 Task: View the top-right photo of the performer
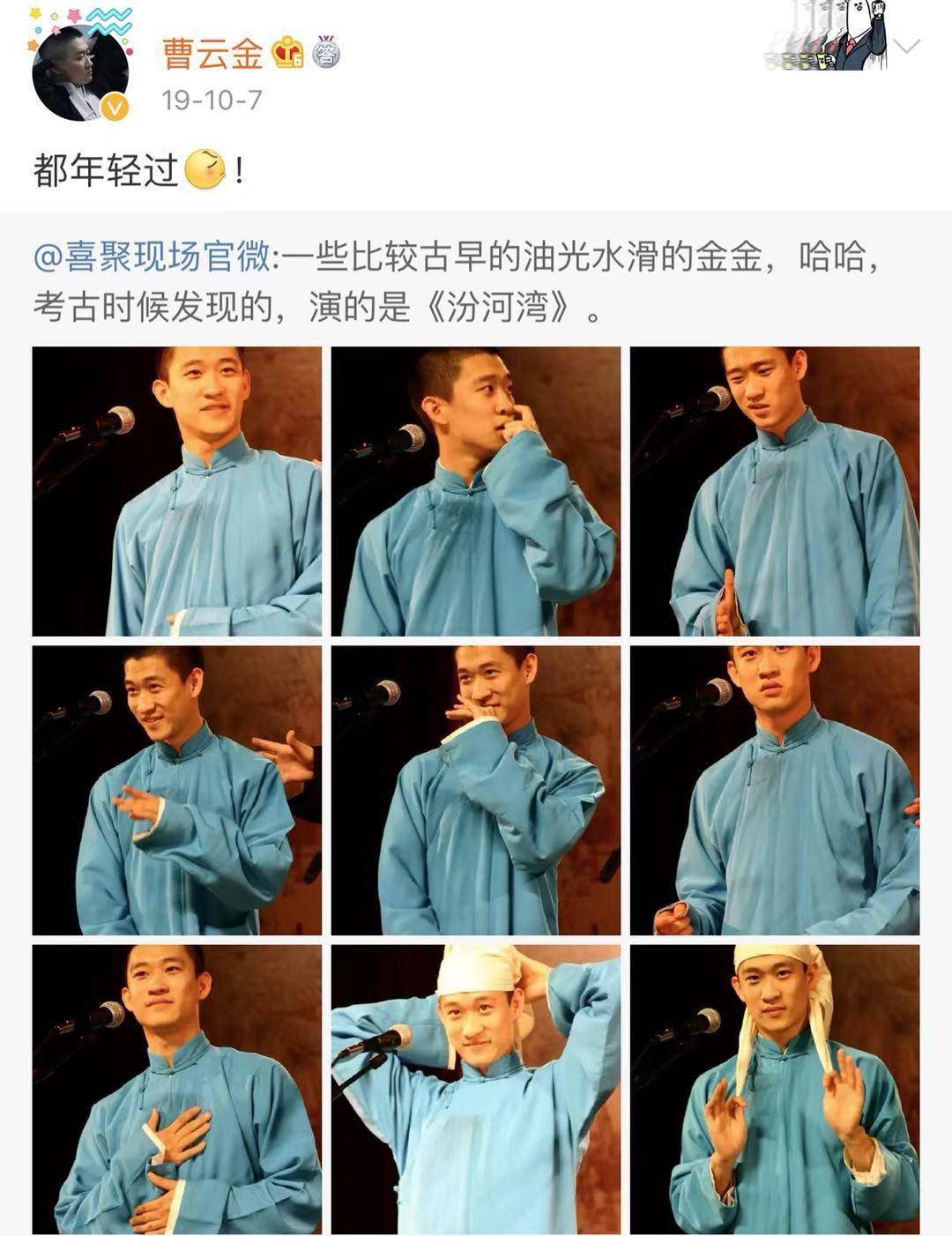[x=776, y=489]
